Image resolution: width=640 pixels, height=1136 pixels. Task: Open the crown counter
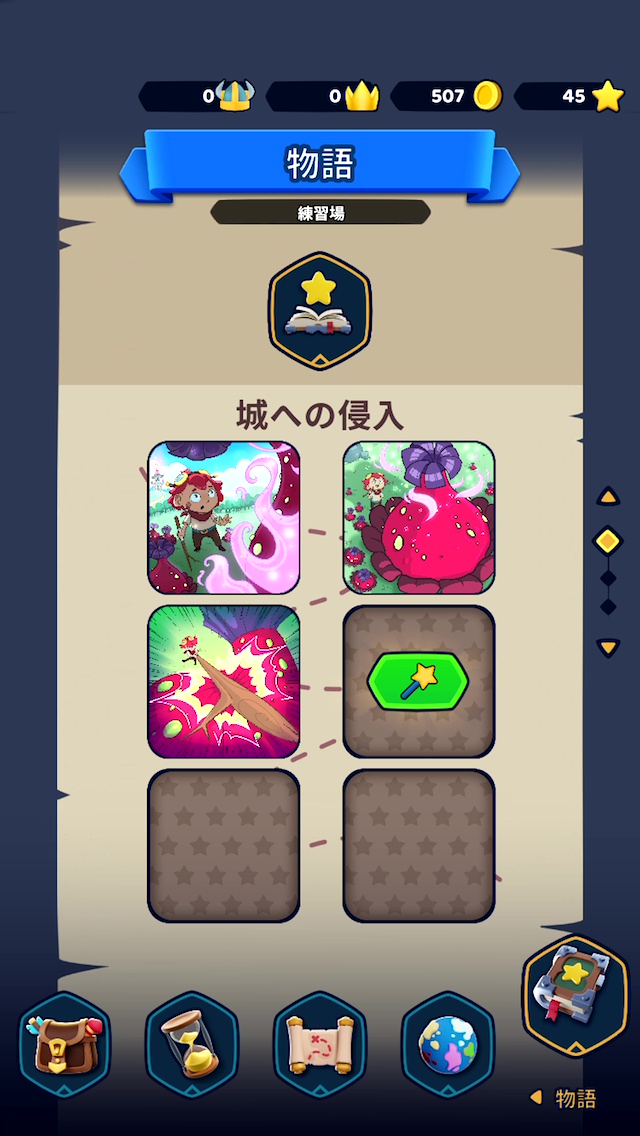pyautogui.click(x=323, y=96)
